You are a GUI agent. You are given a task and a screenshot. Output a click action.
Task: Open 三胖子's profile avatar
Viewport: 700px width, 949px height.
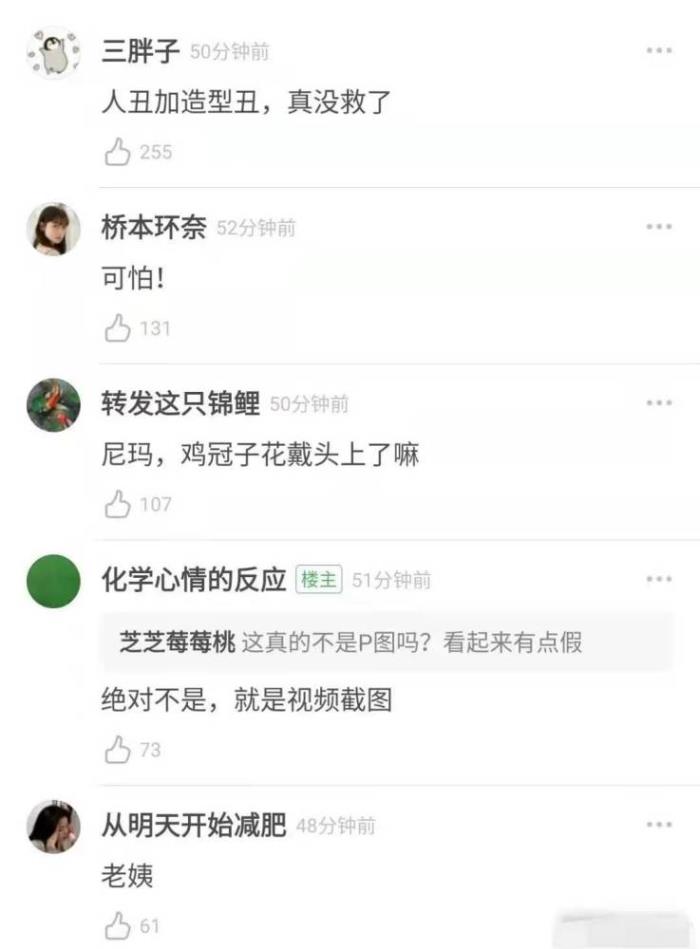tap(53, 53)
